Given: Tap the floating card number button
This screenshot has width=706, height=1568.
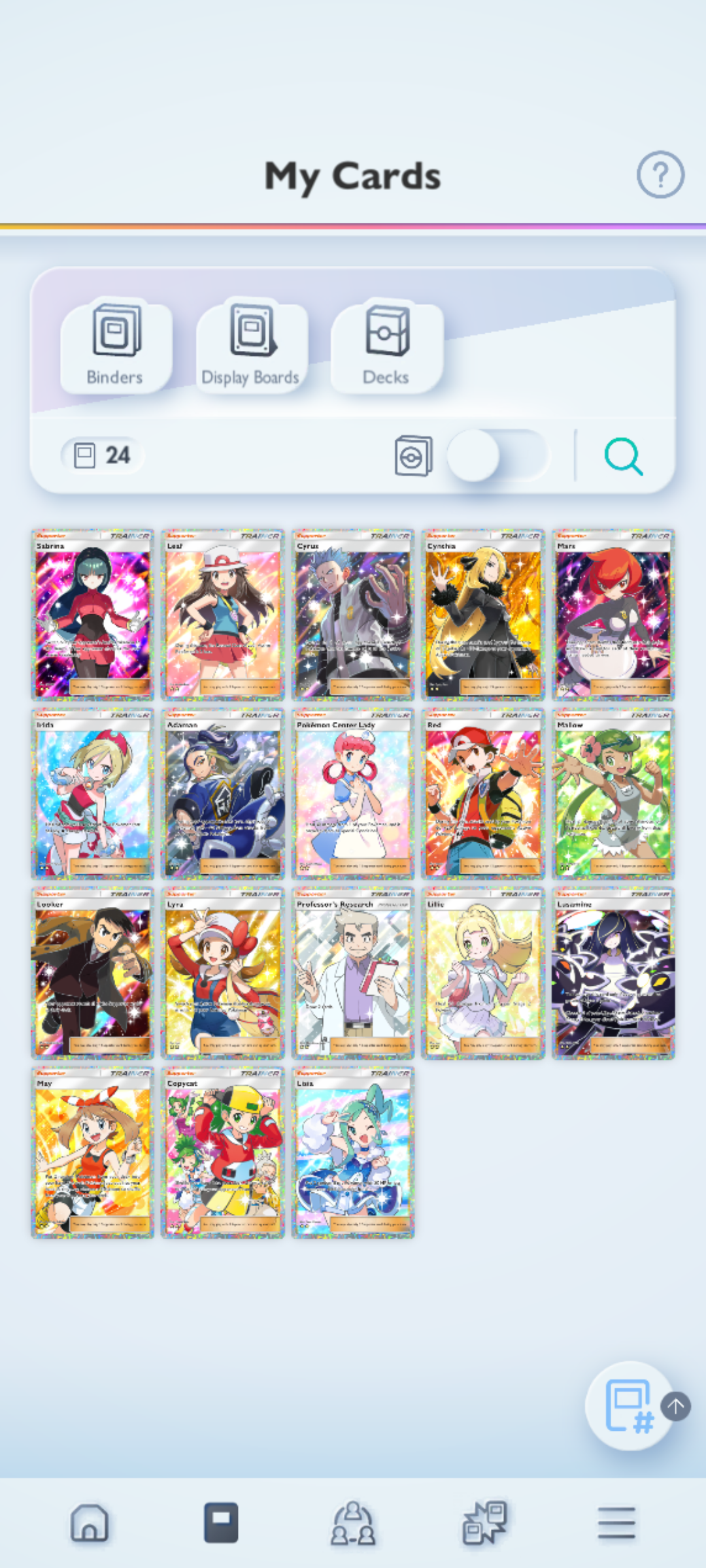Looking at the screenshot, I should (628, 1405).
